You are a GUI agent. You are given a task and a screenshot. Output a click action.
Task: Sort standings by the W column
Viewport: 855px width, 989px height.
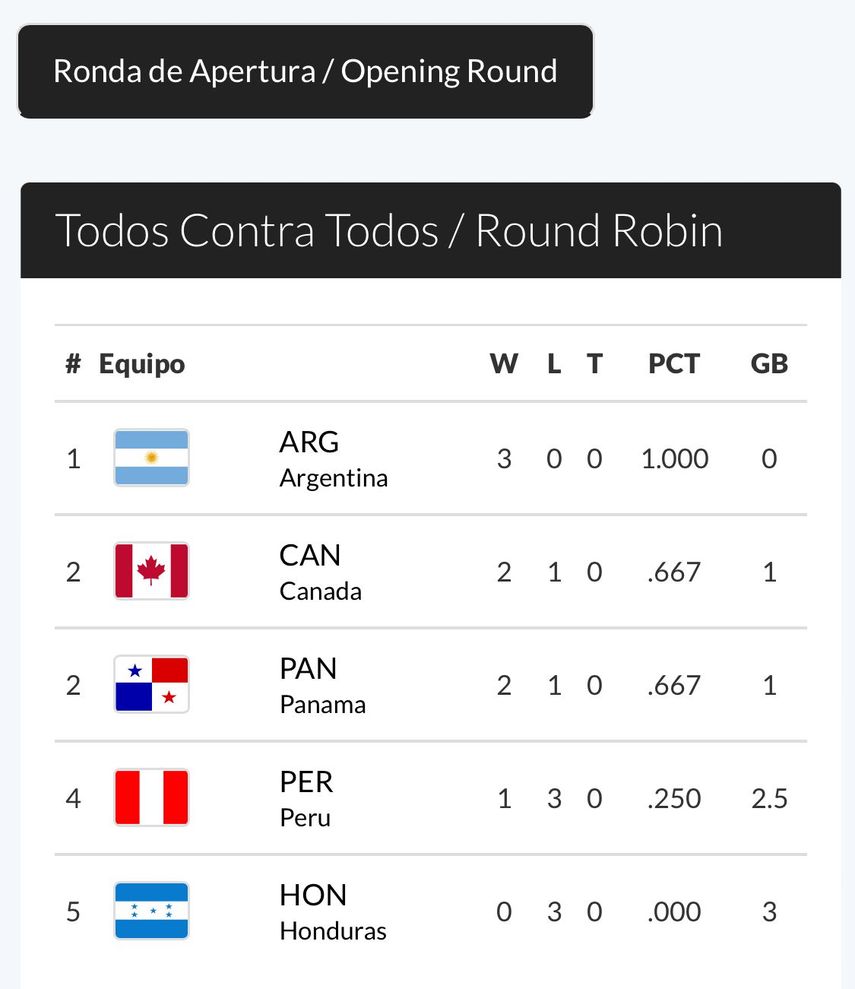point(504,363)
